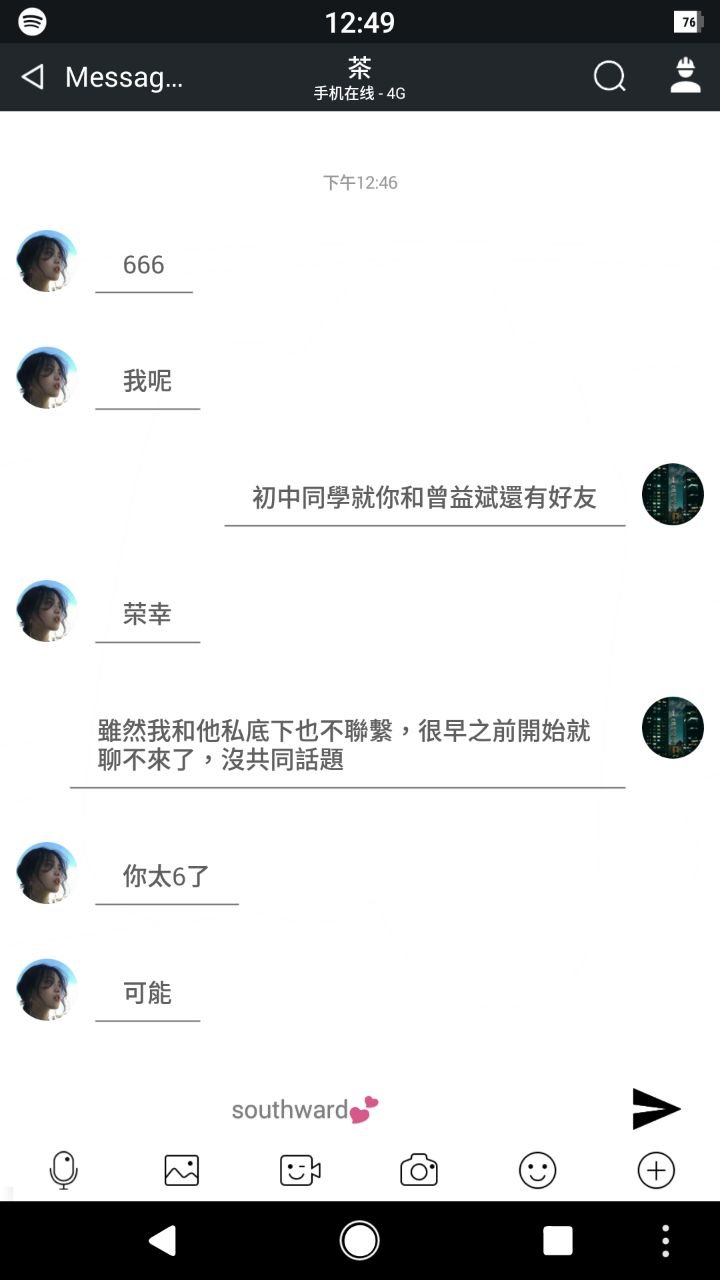The image size is (720, 1280).
Task: Tap the sender's avatar beside the 666 message
Action: [47, 261]
